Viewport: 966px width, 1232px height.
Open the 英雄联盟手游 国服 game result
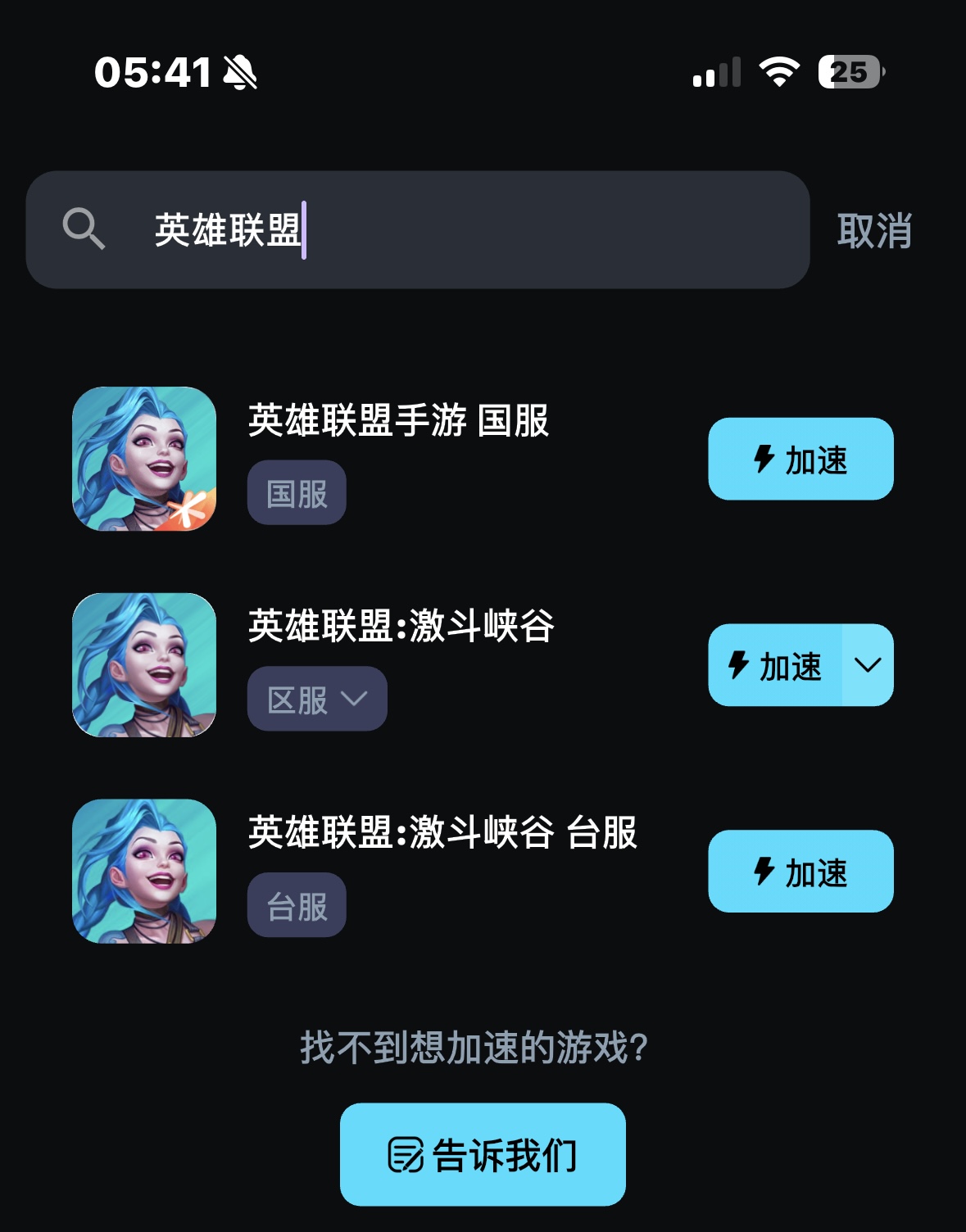pos(398,421)
